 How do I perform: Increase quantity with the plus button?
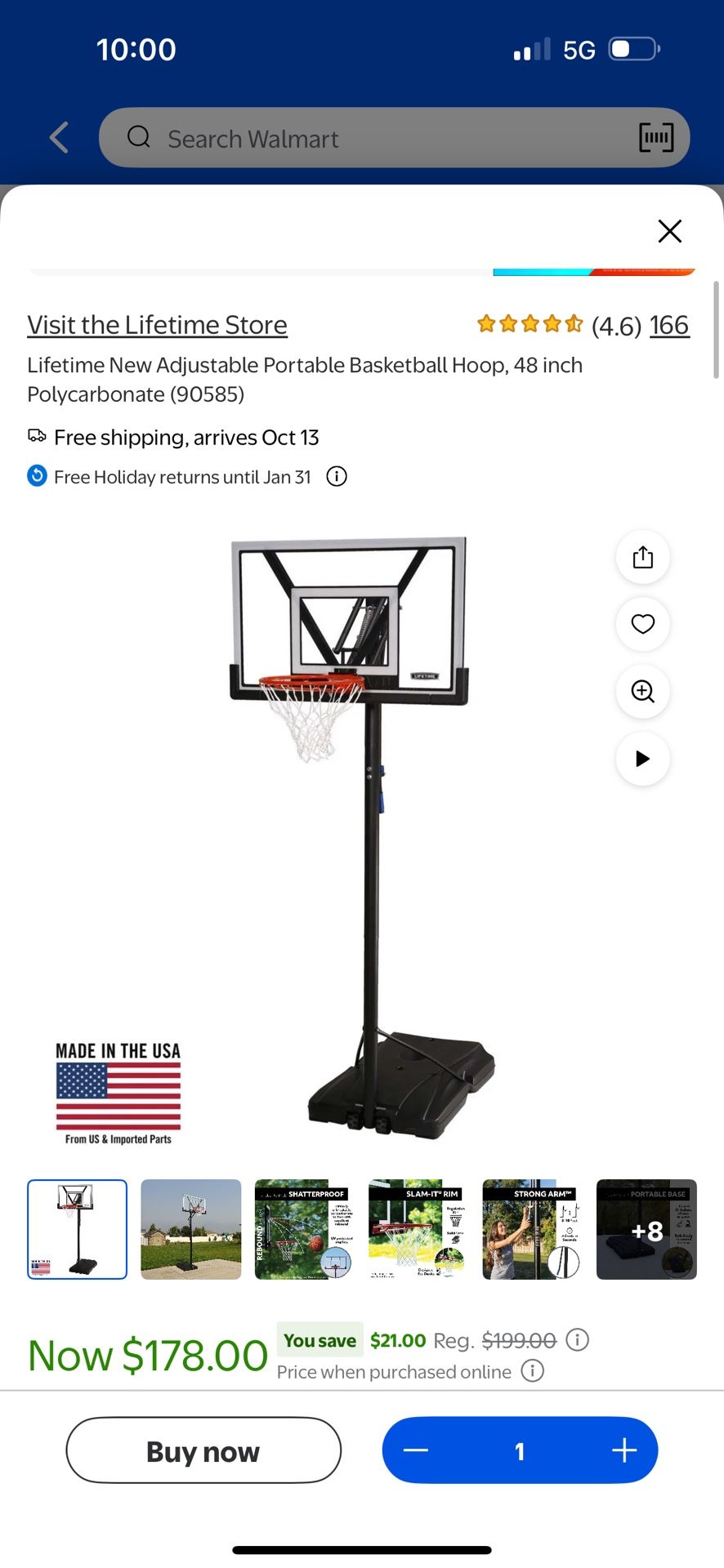623,1450
